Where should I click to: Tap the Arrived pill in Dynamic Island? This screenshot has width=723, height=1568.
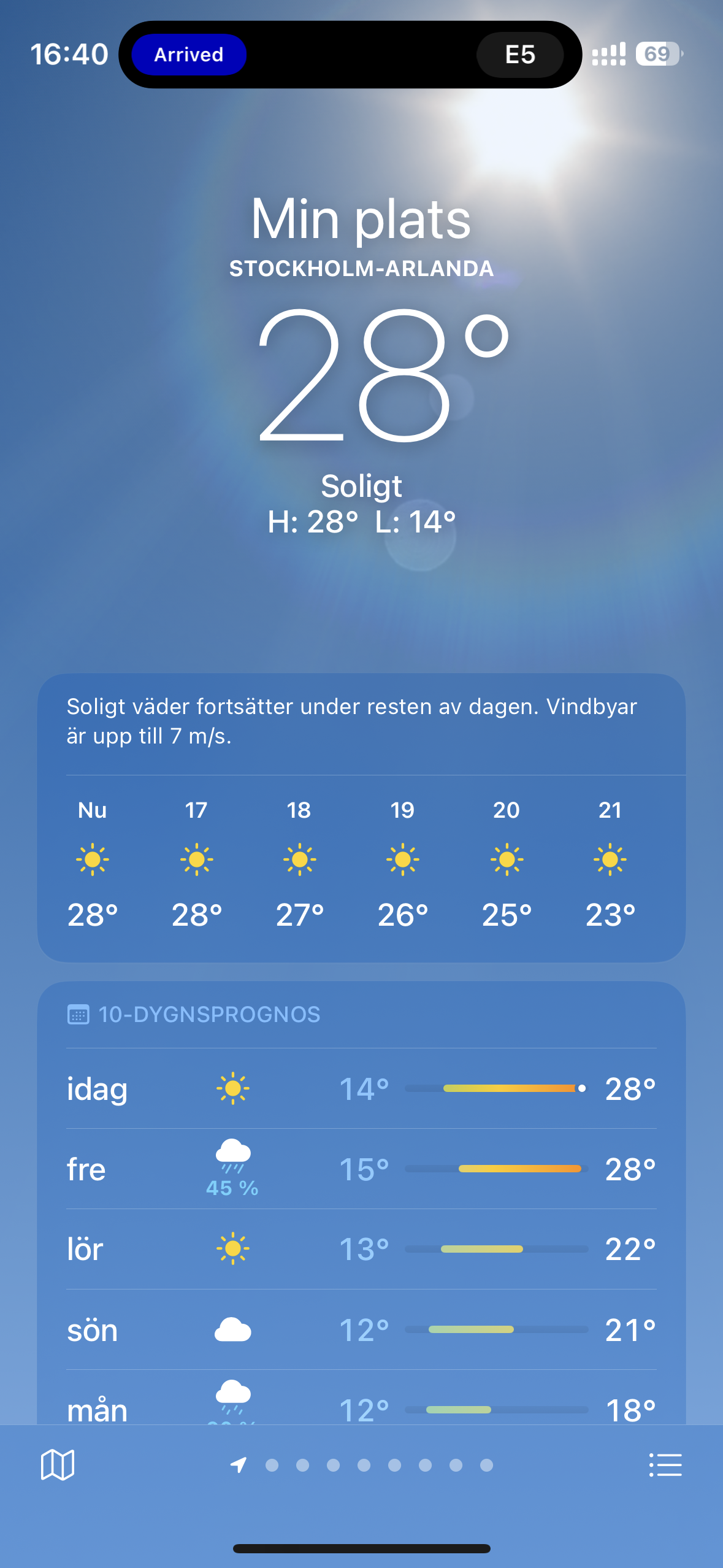tap(189, 55)
